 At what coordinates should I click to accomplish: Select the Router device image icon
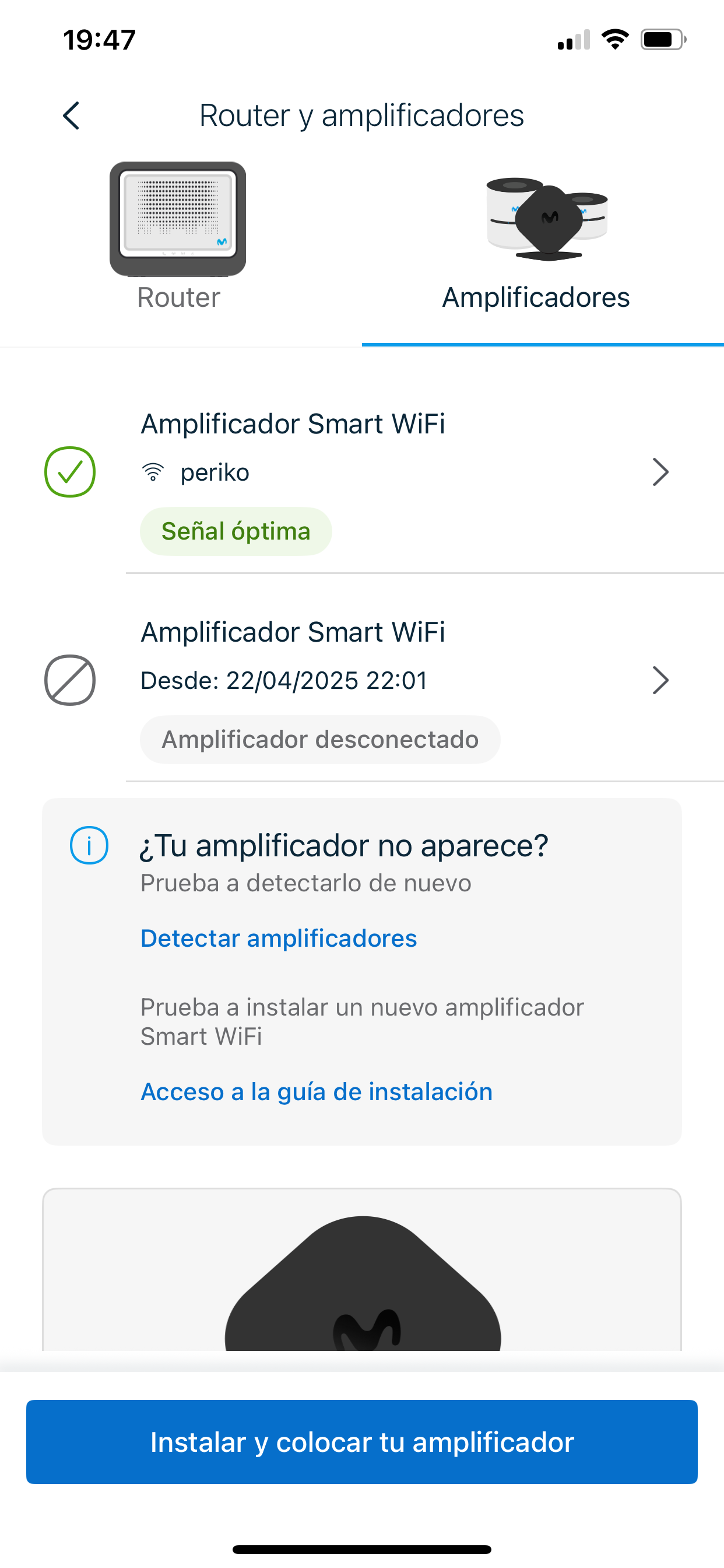tap(178, 219)
